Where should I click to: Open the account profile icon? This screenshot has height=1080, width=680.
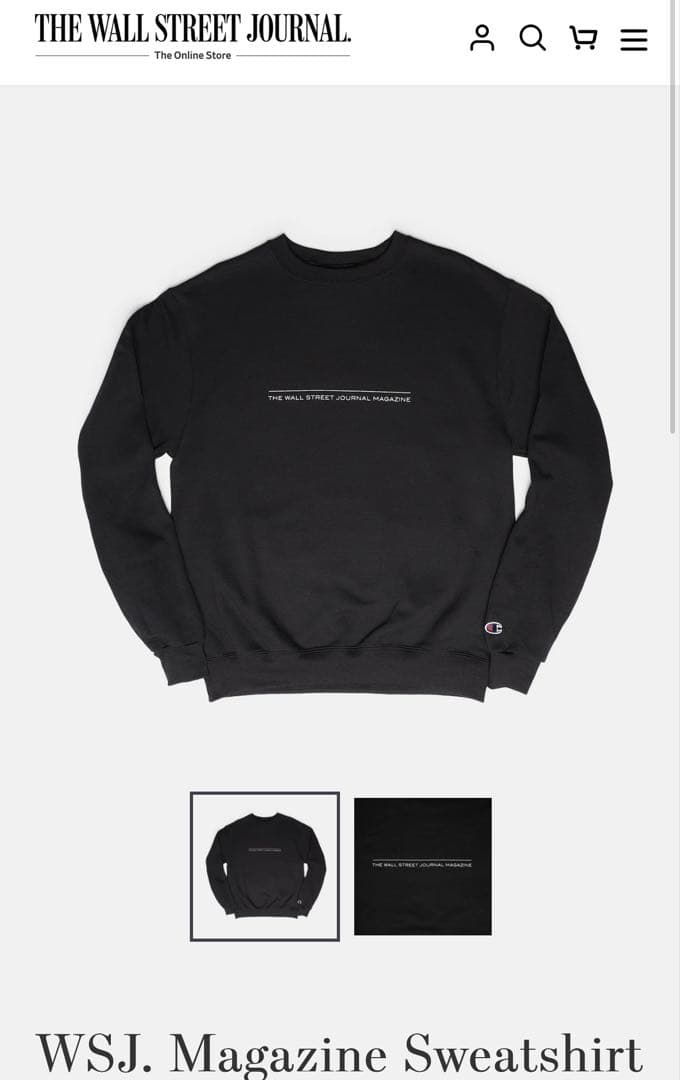[x=483, y=38]
